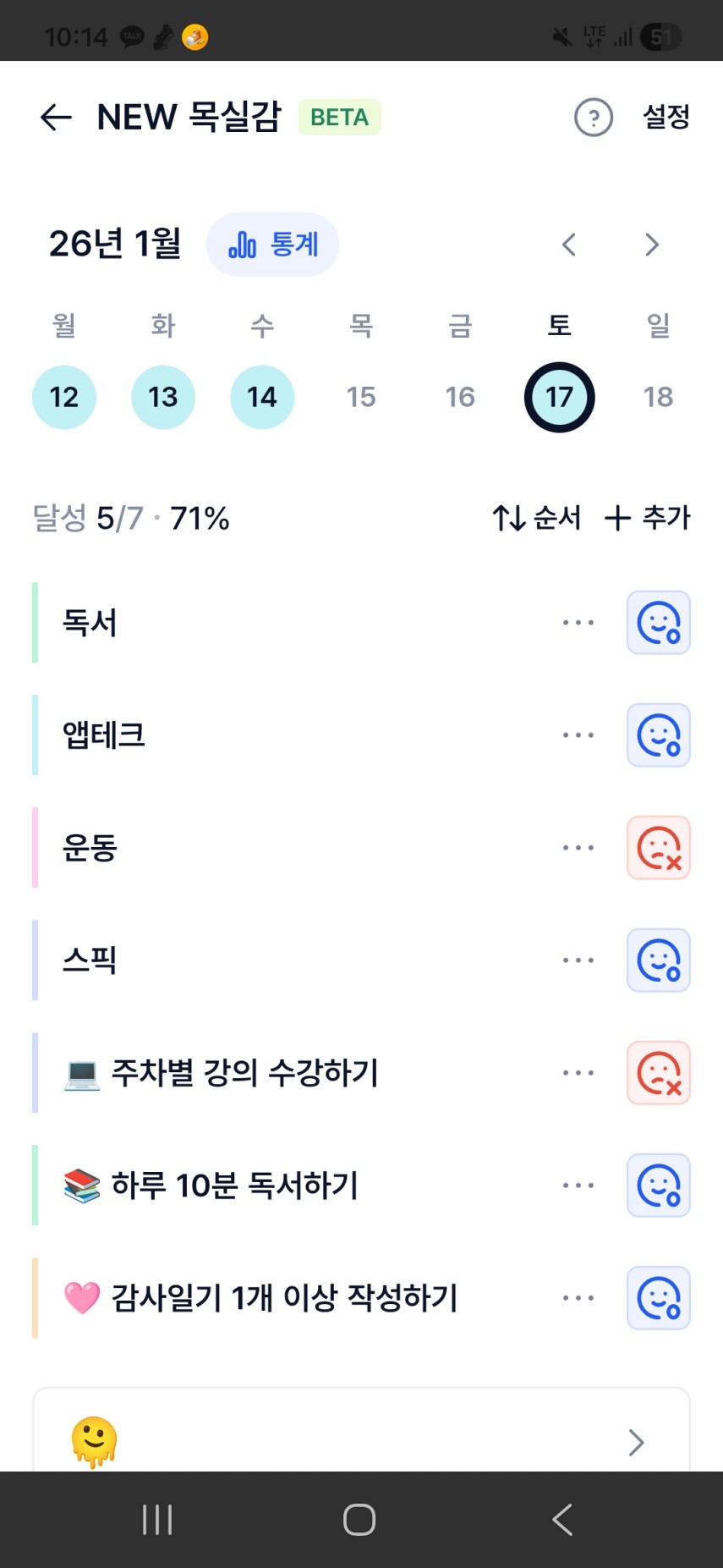Select date 18 in the week calendar
The width and height of the screenshot is (723, 1568).
coord(658,397)
